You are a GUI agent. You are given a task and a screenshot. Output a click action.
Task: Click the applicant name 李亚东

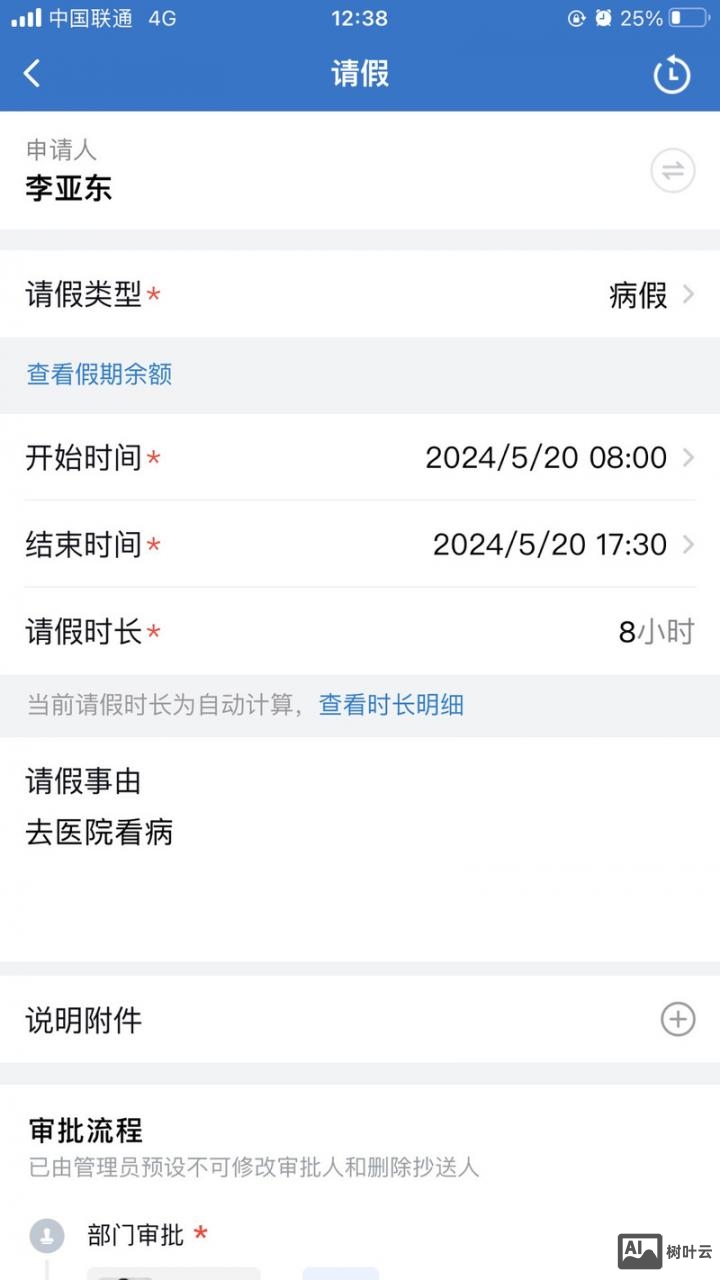pos(67,189)
